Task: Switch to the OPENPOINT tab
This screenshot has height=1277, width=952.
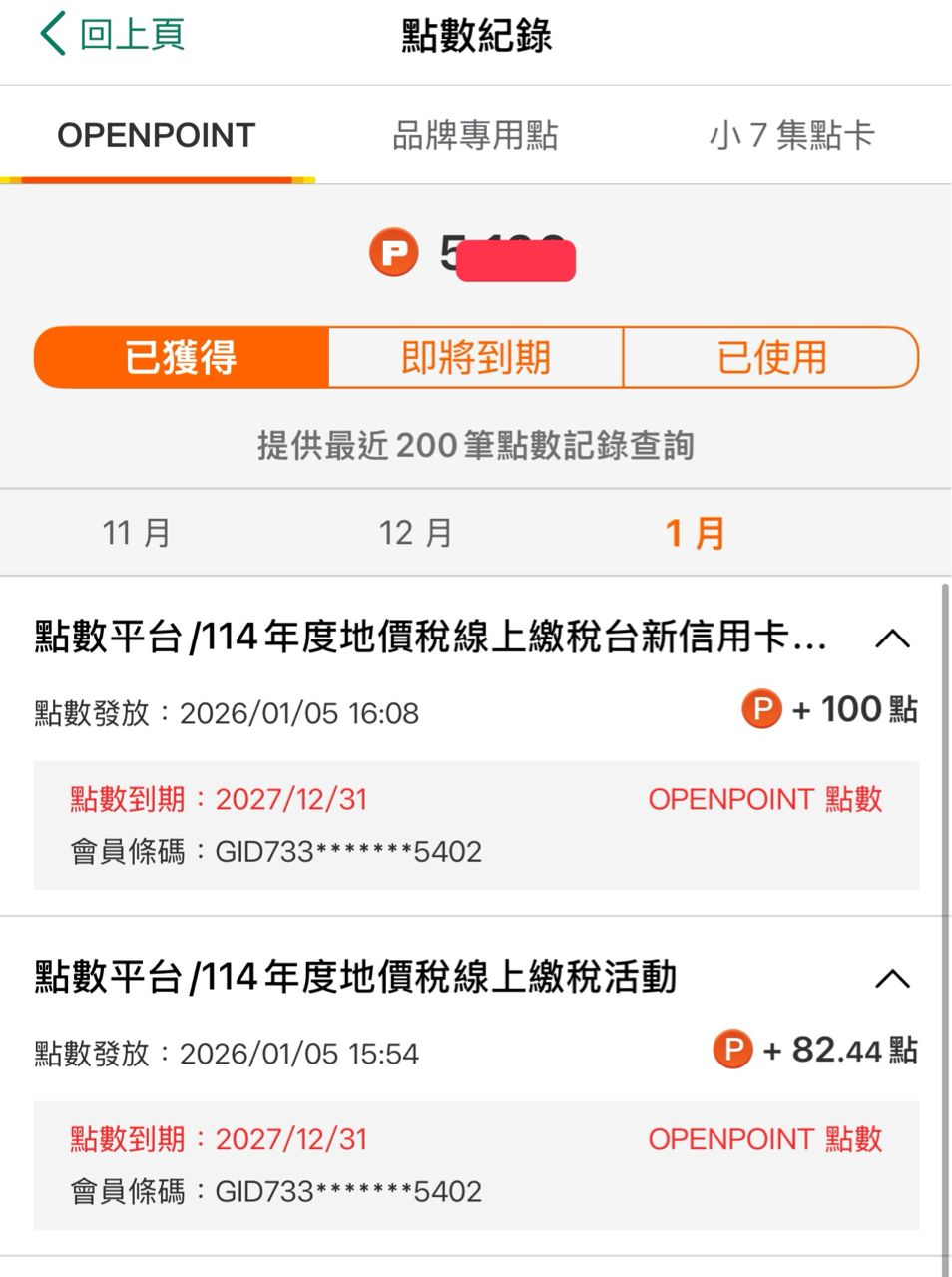Action: click(x=157, y=135)
